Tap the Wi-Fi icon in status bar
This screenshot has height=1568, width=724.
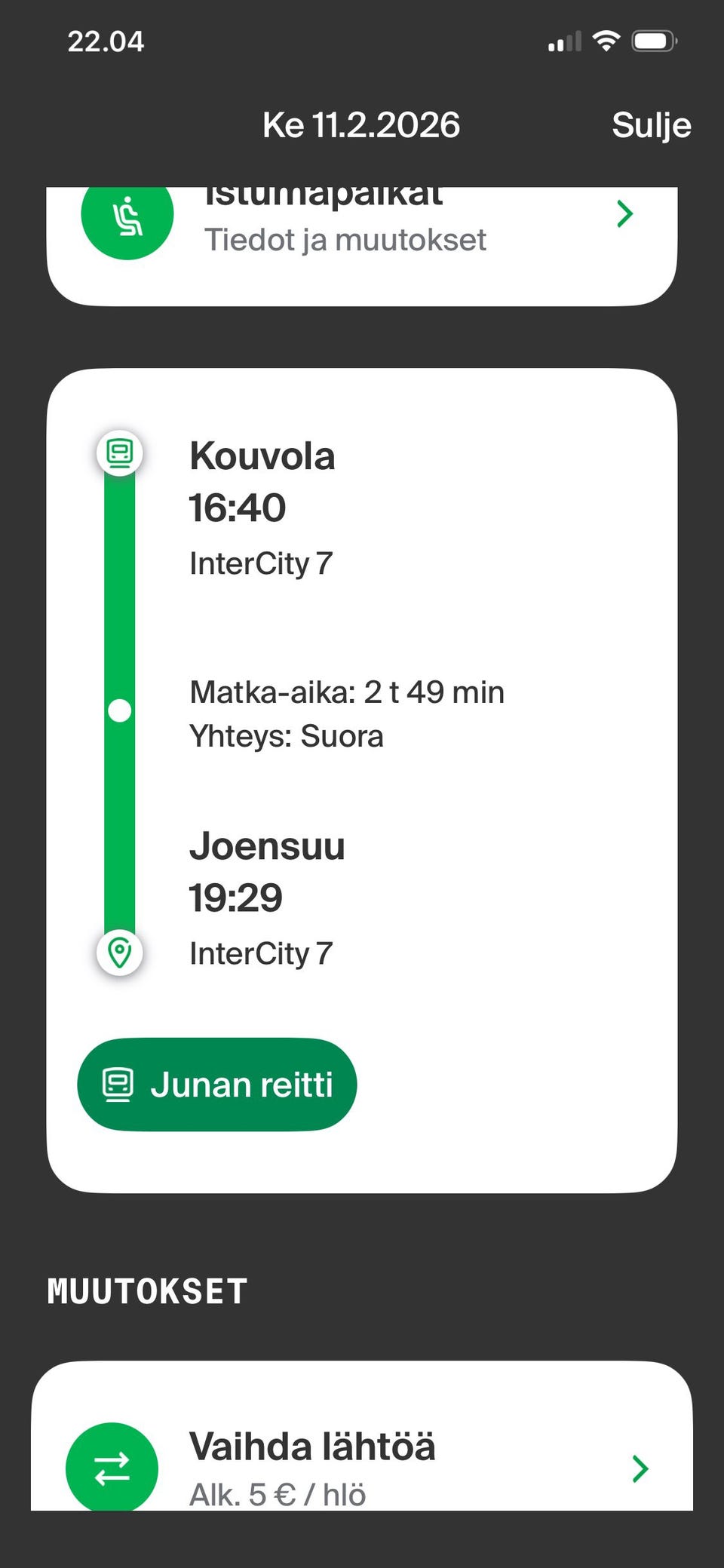click(x=608, y=40)
